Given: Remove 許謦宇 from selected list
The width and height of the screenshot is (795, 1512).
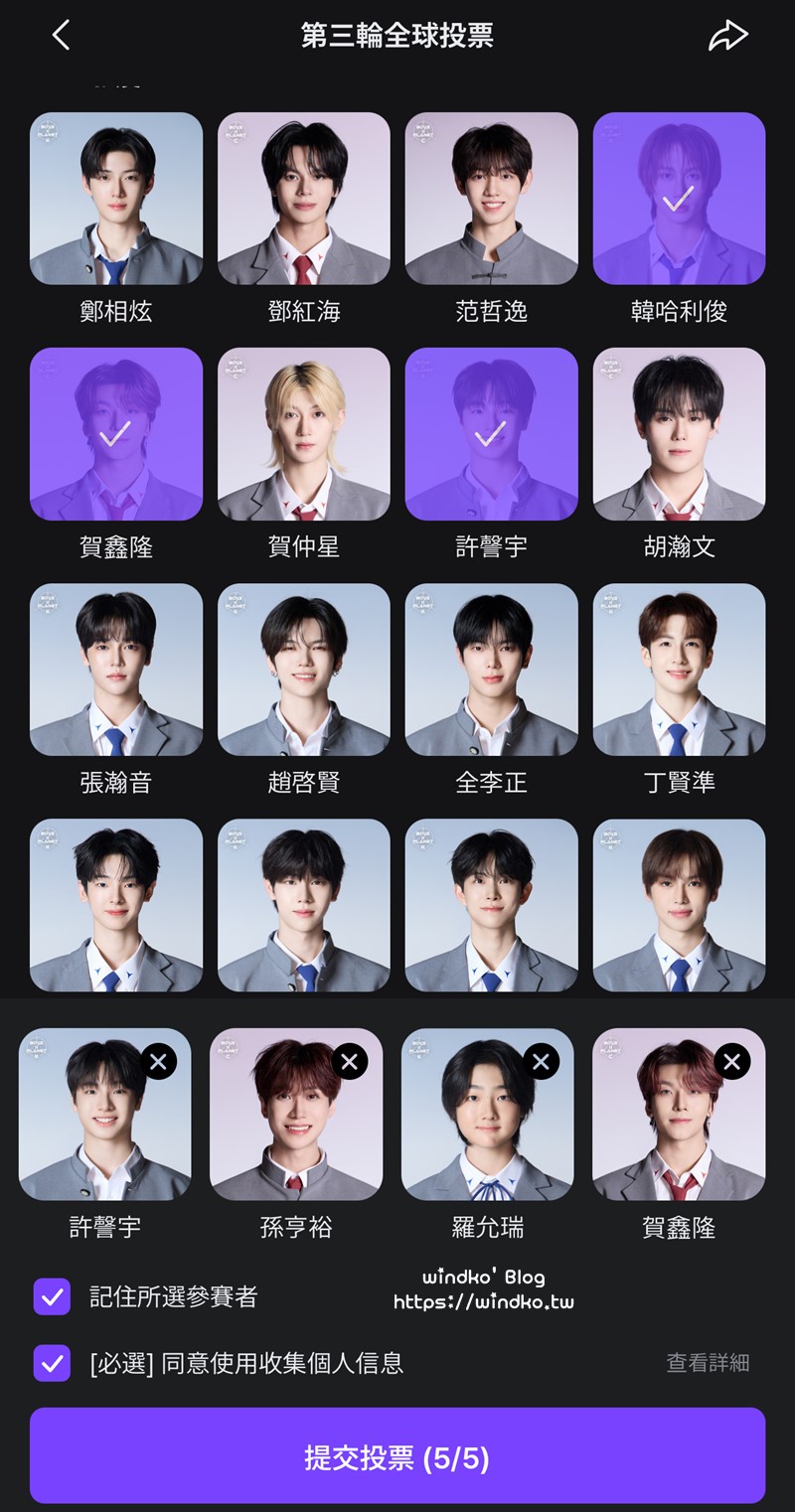Looking at the screenshot, I should pyautogui.click(x=158, y=1062).
